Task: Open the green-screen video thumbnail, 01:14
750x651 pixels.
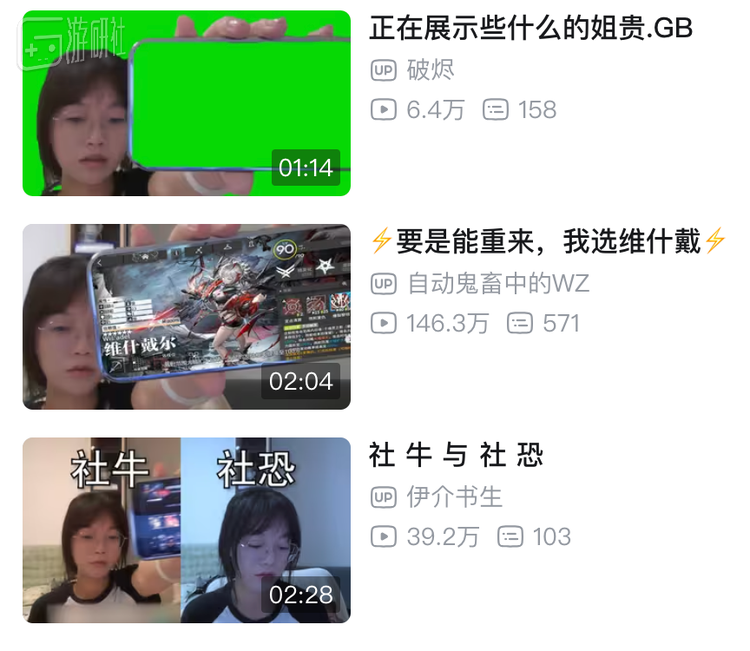Action: 187,103
